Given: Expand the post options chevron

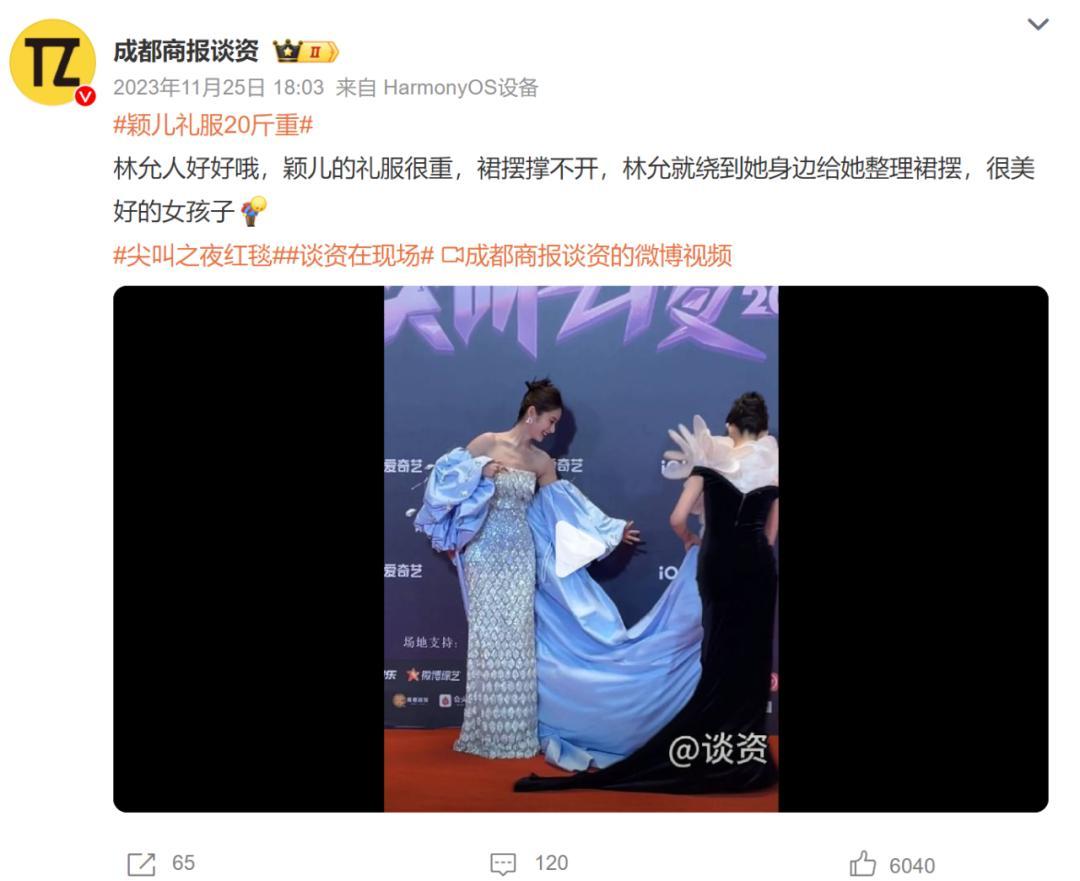Looking at the screenshot, I should [1038, 24].
